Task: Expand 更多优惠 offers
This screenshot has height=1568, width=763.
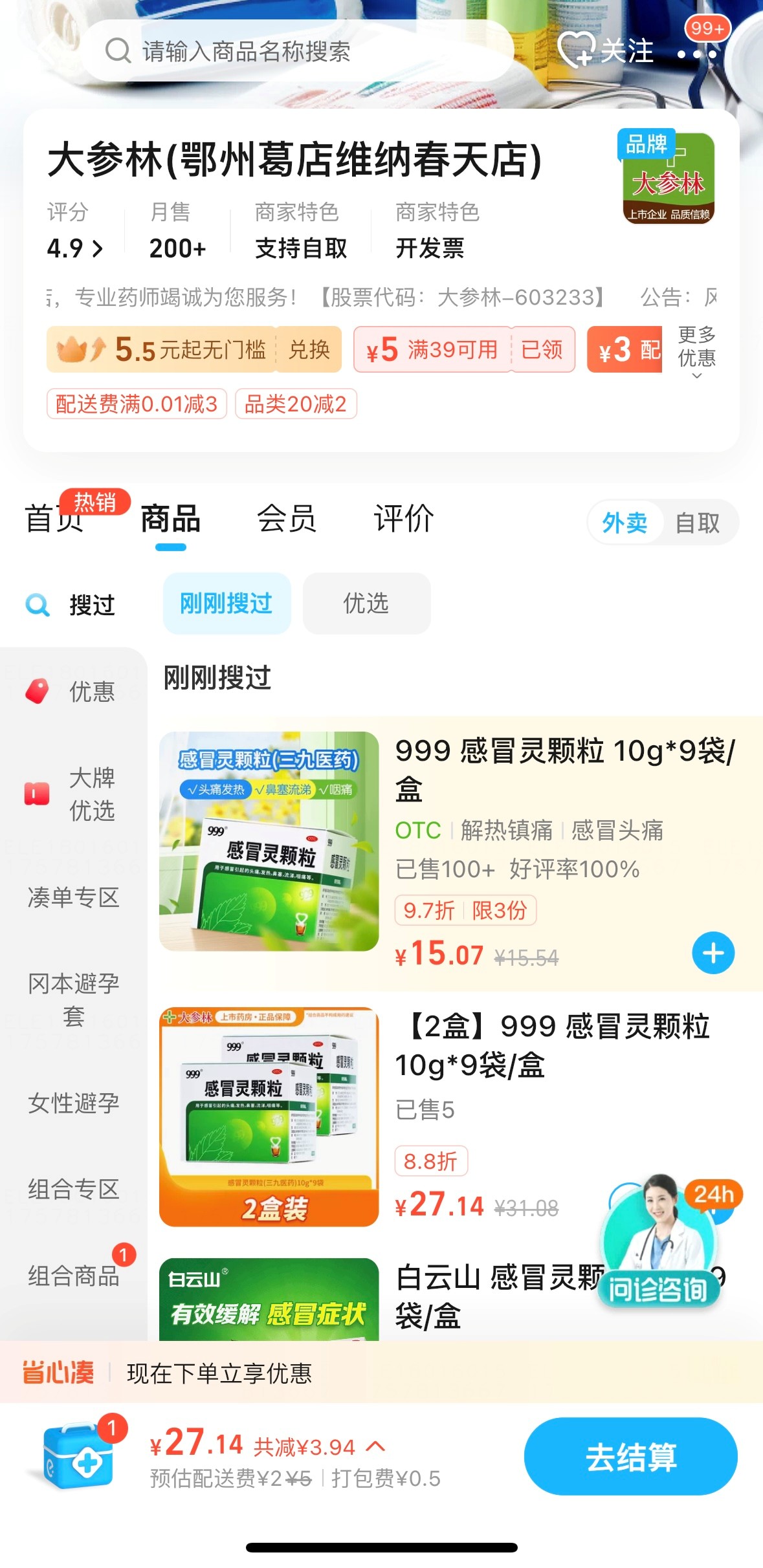Action: [696, 353]
